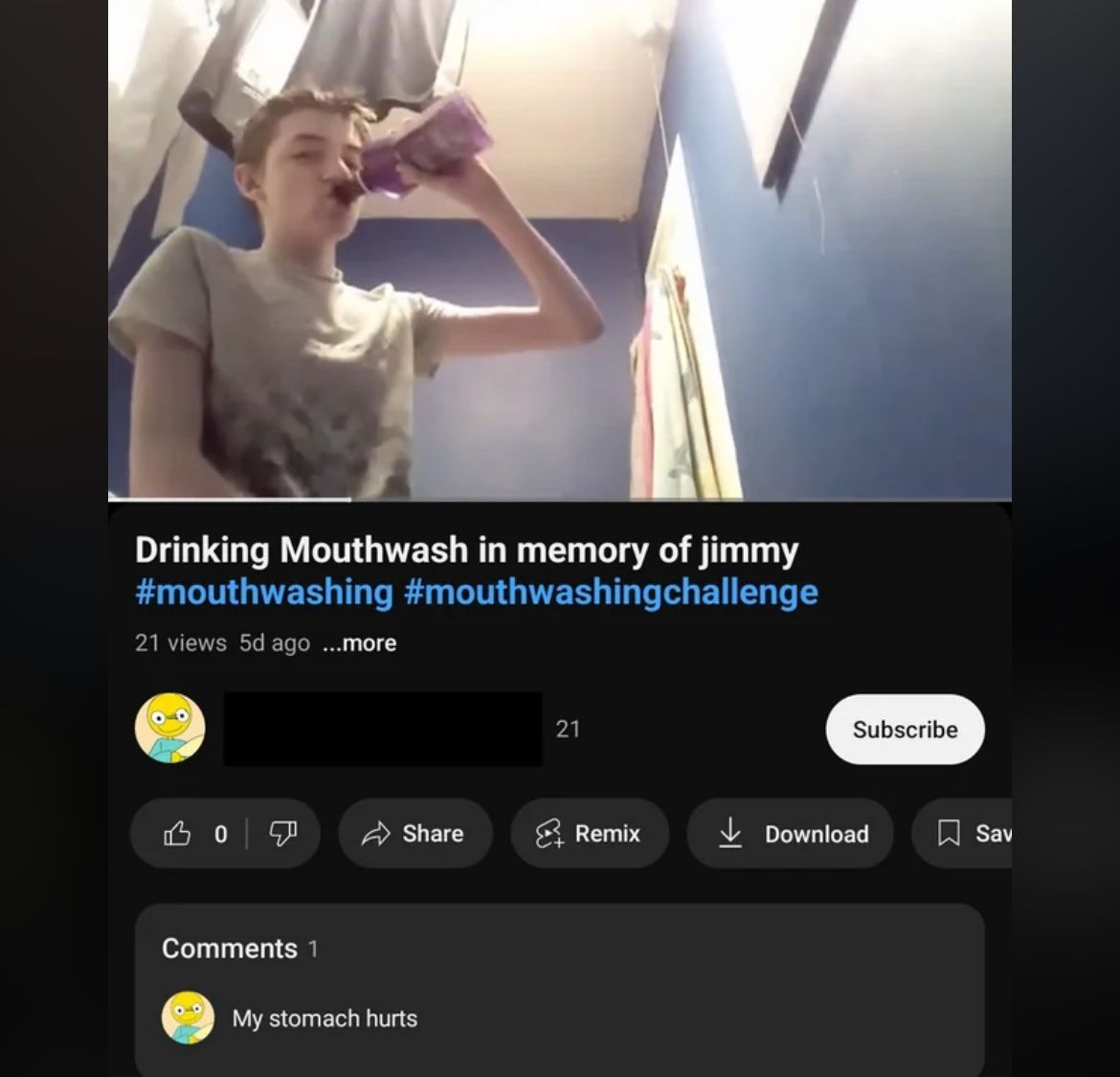Open the Remix option
The height and width of the screenshot is (1077, 1120).
click(x=589, y=834)
